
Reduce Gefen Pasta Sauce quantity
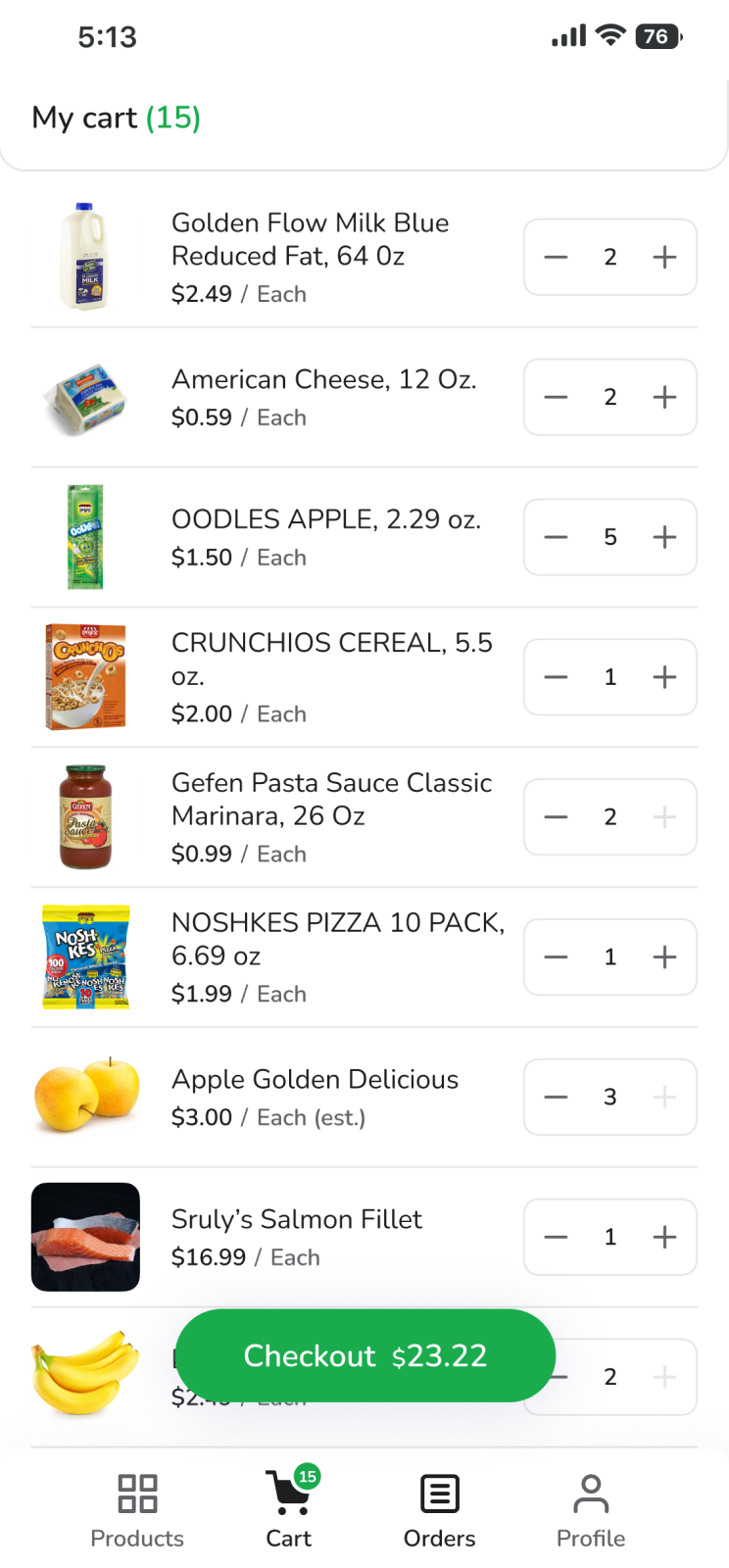point(556,817)
